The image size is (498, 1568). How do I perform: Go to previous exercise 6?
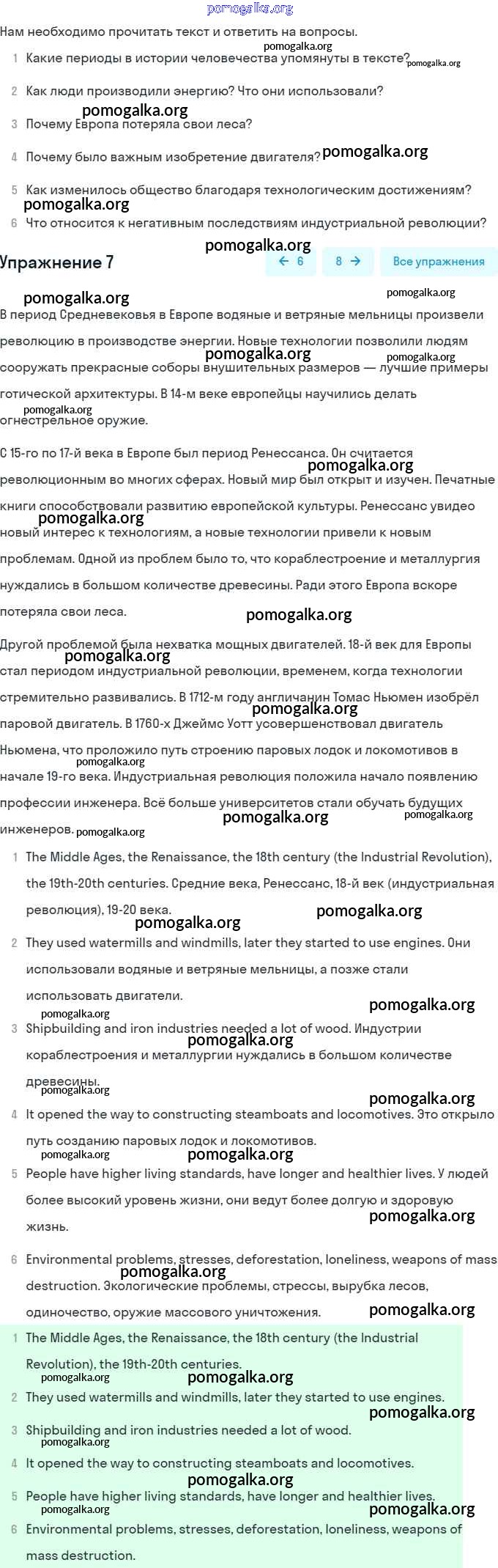coord(291,262)
